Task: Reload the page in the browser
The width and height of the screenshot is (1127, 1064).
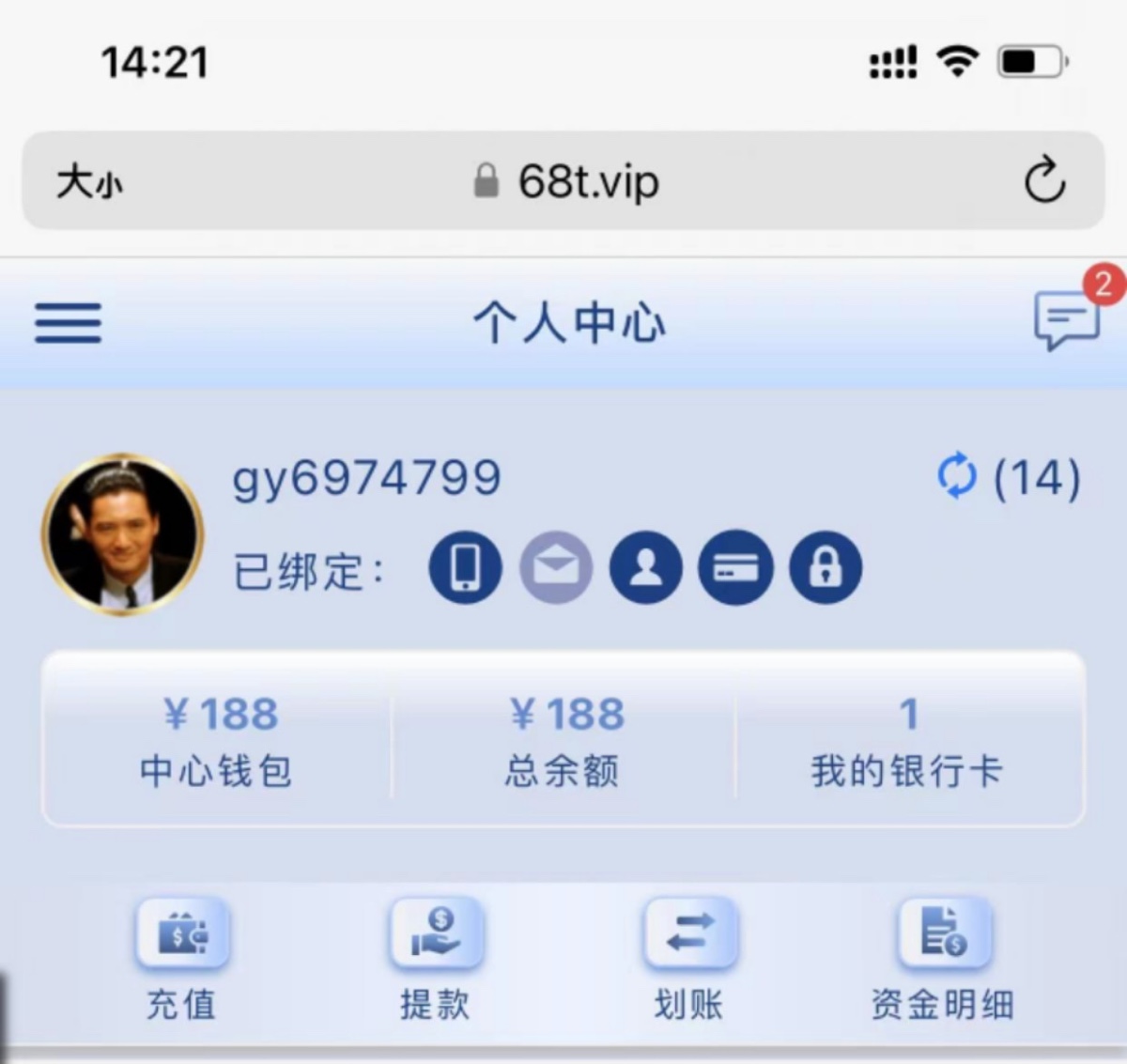Action: click(1044, 180)
